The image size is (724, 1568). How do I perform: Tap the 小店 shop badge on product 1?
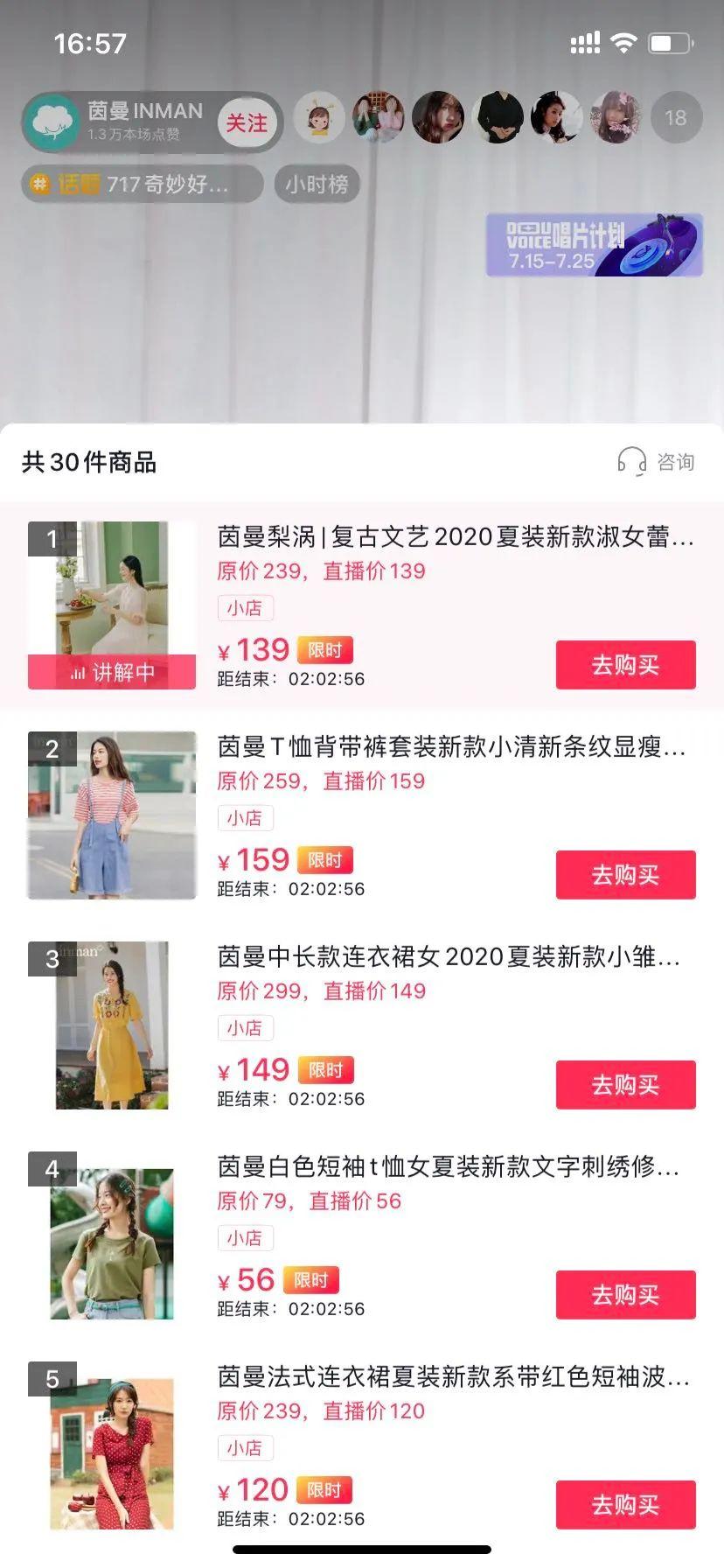[x=246, y=607]
